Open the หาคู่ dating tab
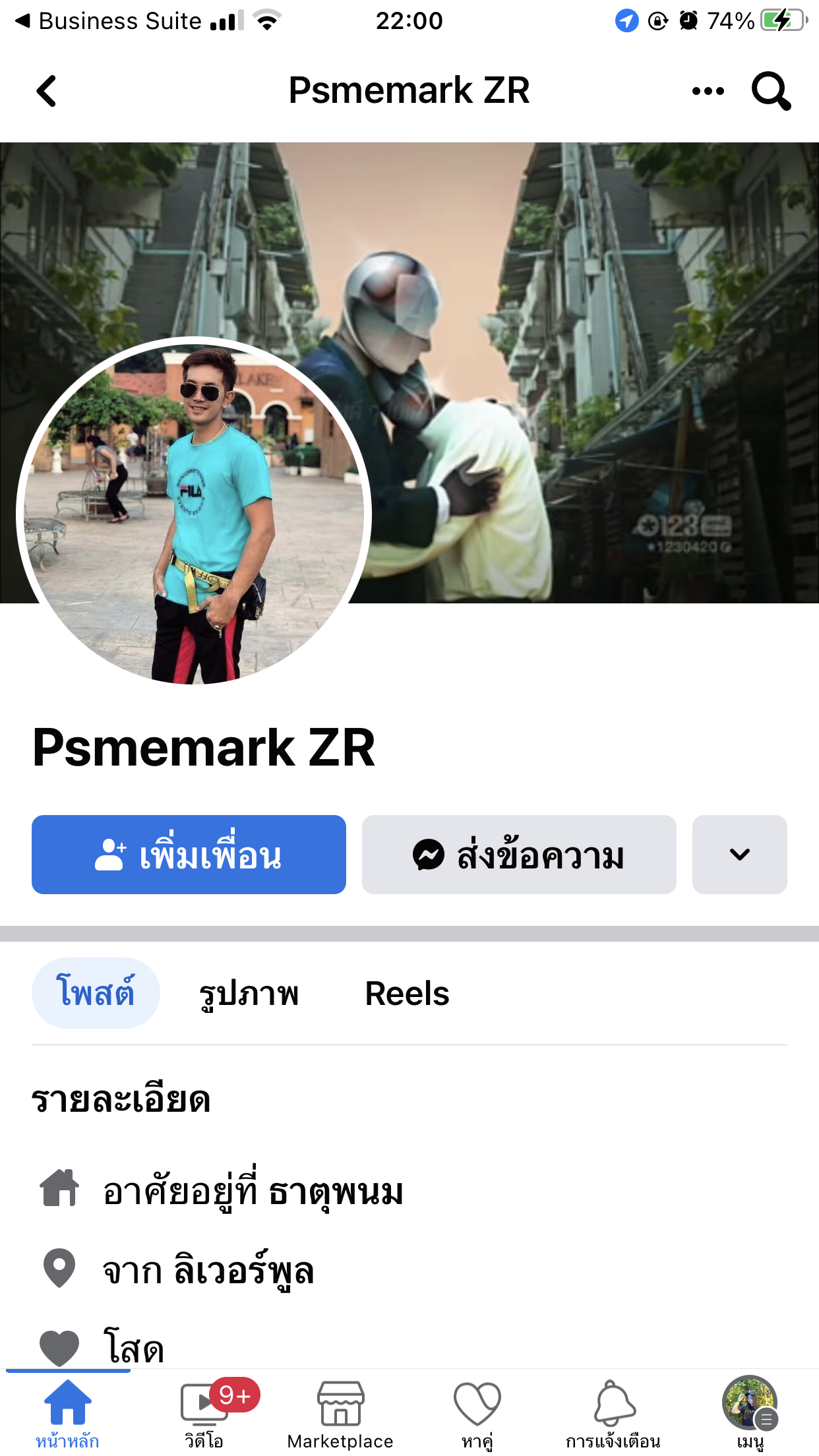 point(477,1412)
